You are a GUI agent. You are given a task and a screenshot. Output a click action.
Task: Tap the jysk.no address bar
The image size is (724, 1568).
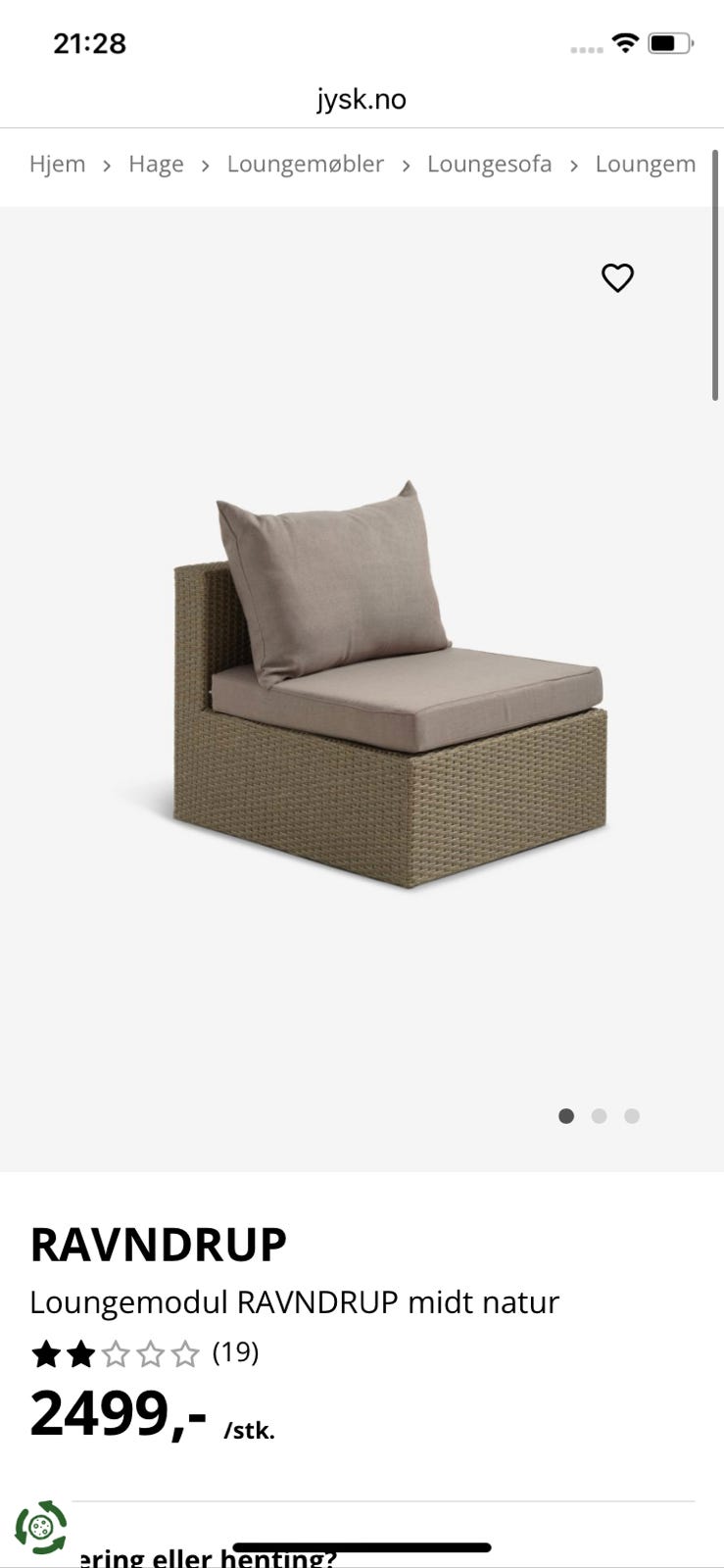click(362, 99)
